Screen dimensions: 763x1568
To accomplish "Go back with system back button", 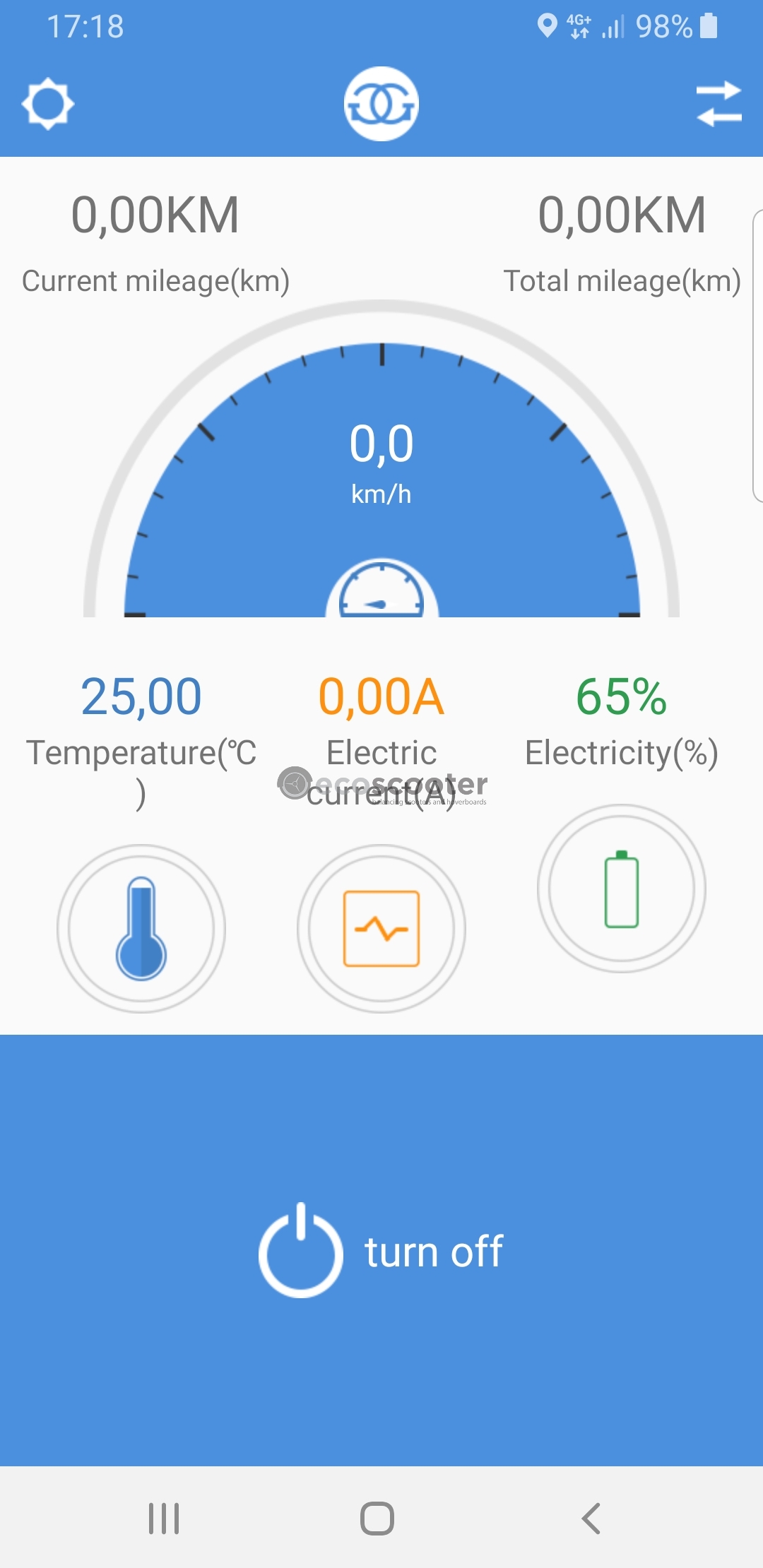I will (591, 1518).
